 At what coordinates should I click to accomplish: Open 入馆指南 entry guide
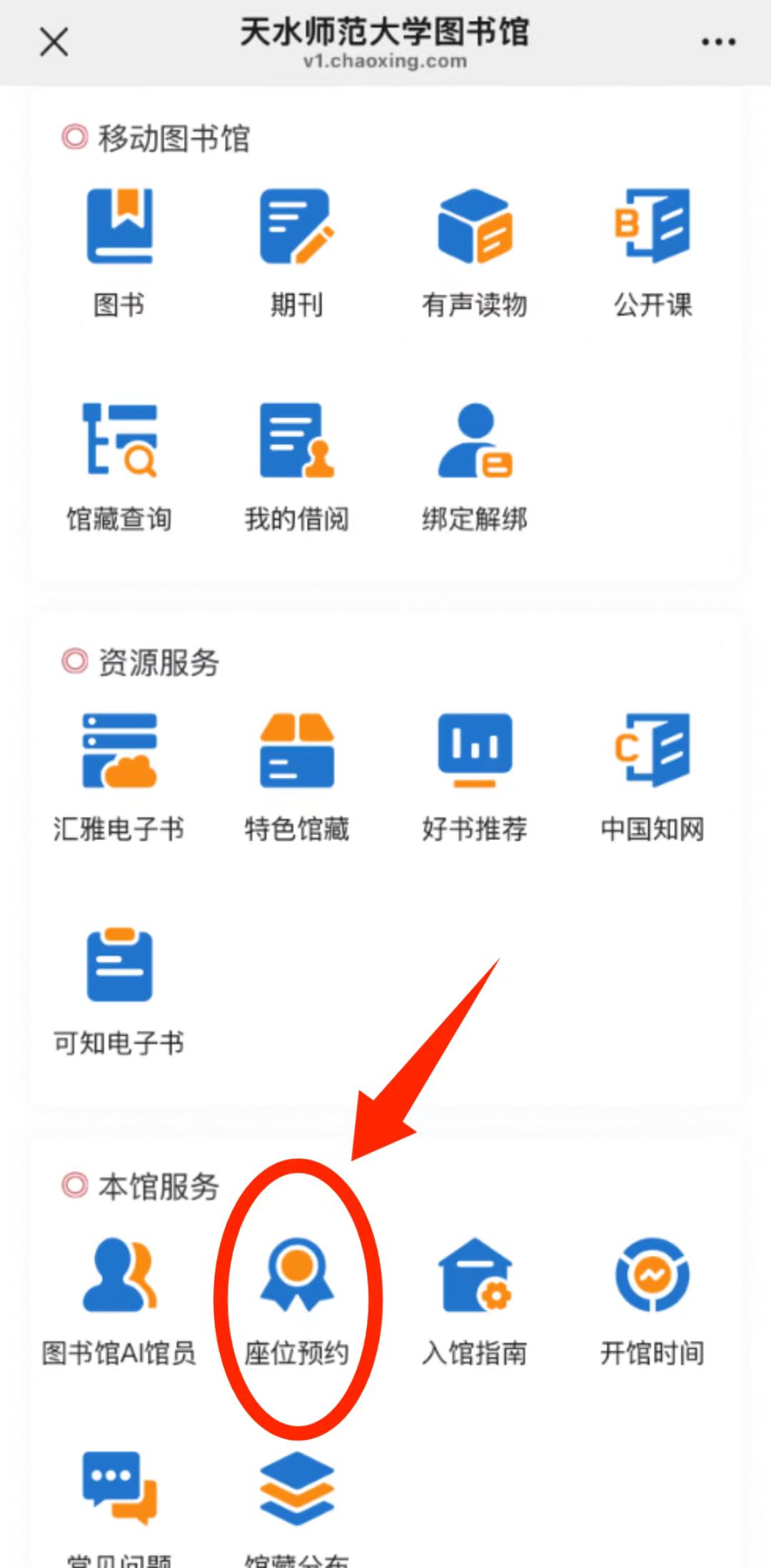click(x=475, y=1275)
